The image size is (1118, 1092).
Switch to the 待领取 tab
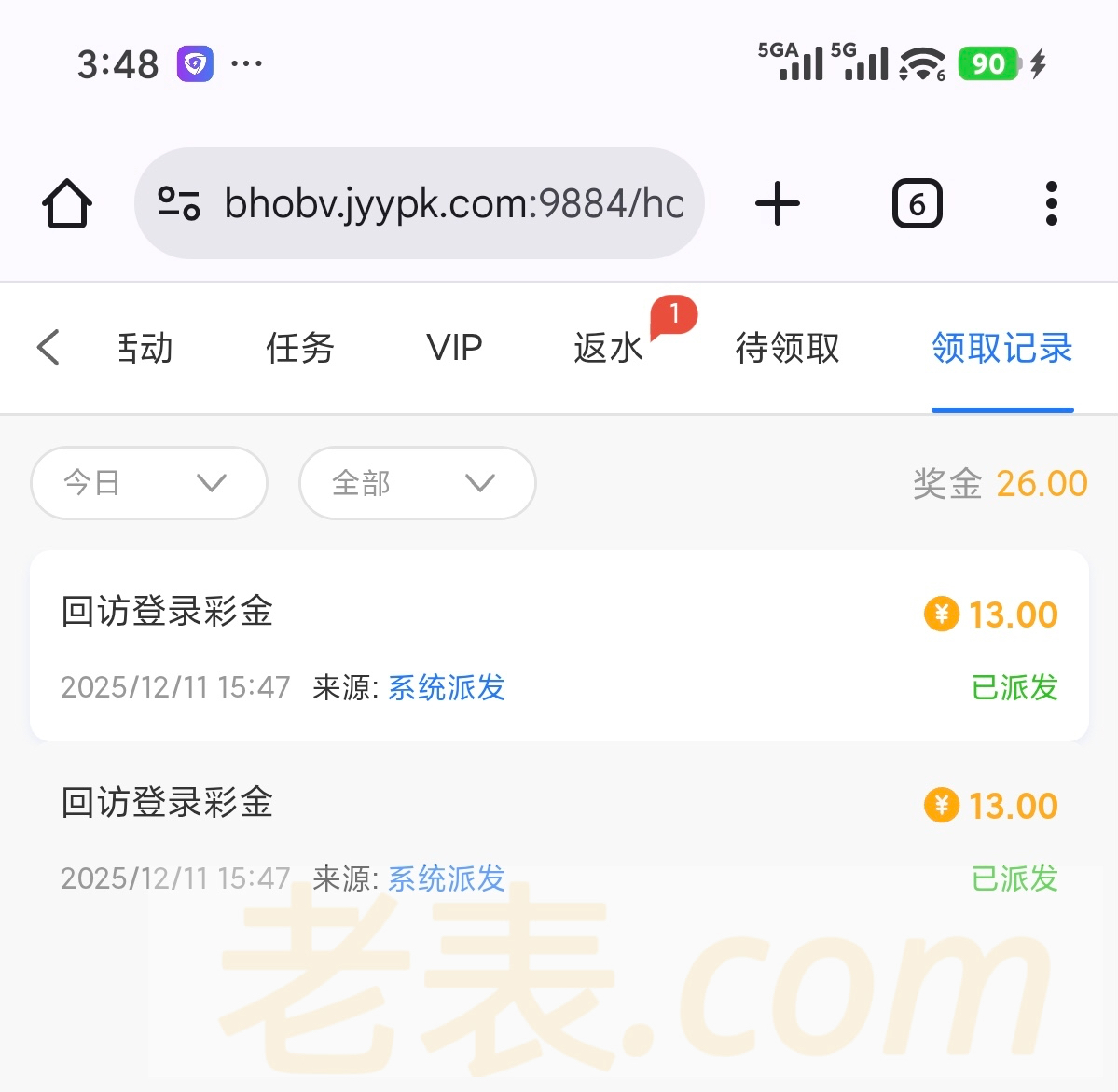(x=787, y=348)
